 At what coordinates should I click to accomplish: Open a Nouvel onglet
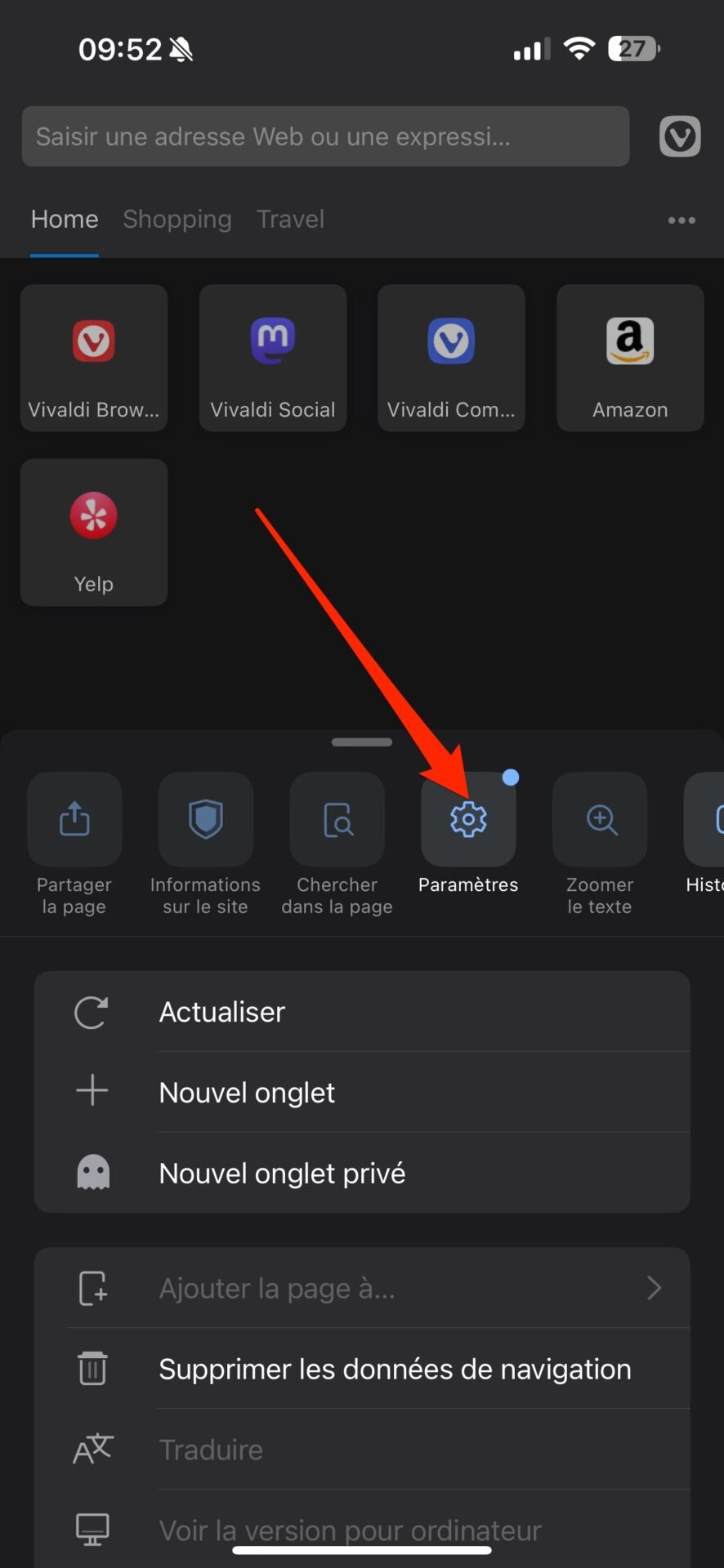coord(362,1092)
